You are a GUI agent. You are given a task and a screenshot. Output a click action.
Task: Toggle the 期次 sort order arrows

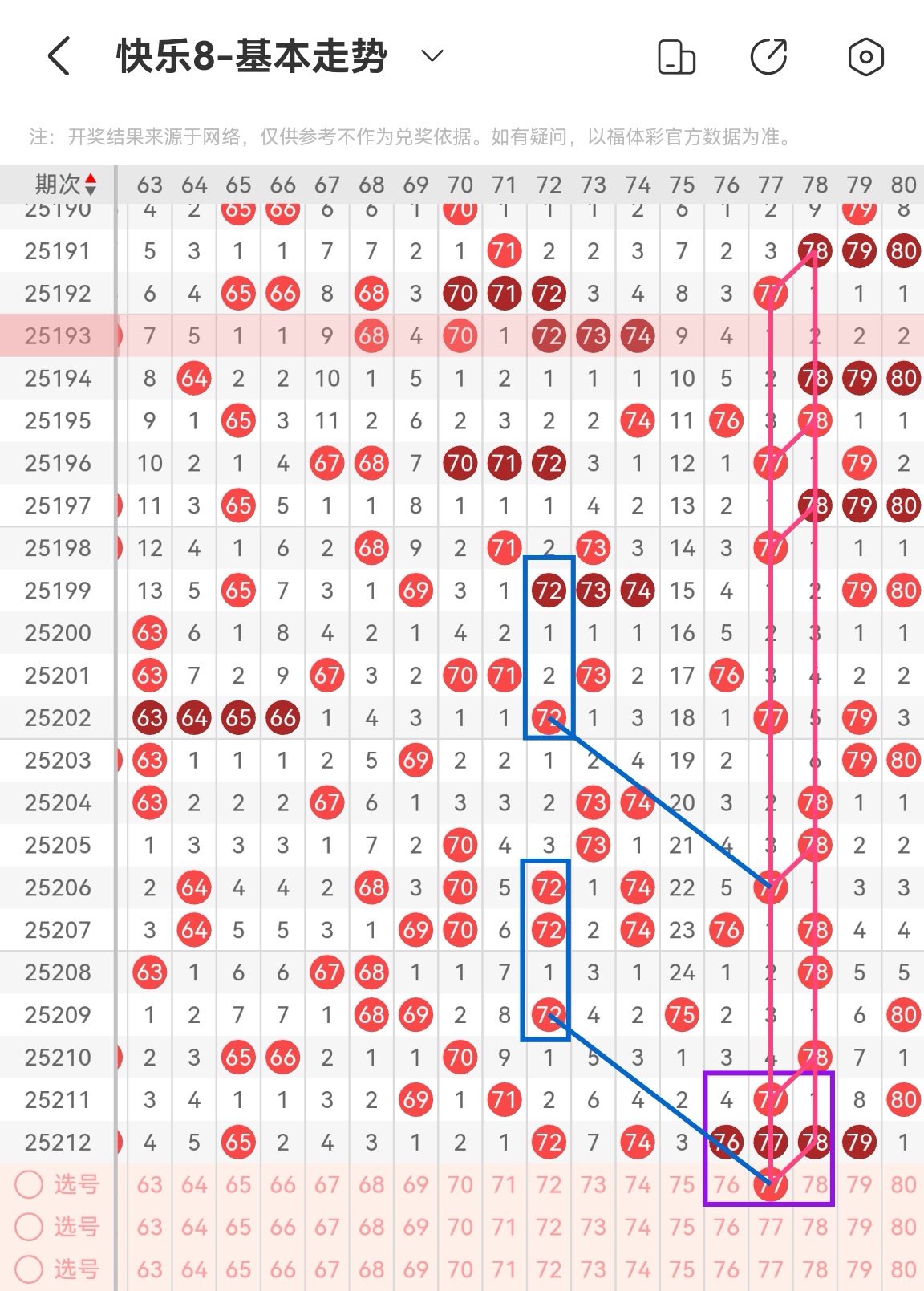tap(90, 185)
